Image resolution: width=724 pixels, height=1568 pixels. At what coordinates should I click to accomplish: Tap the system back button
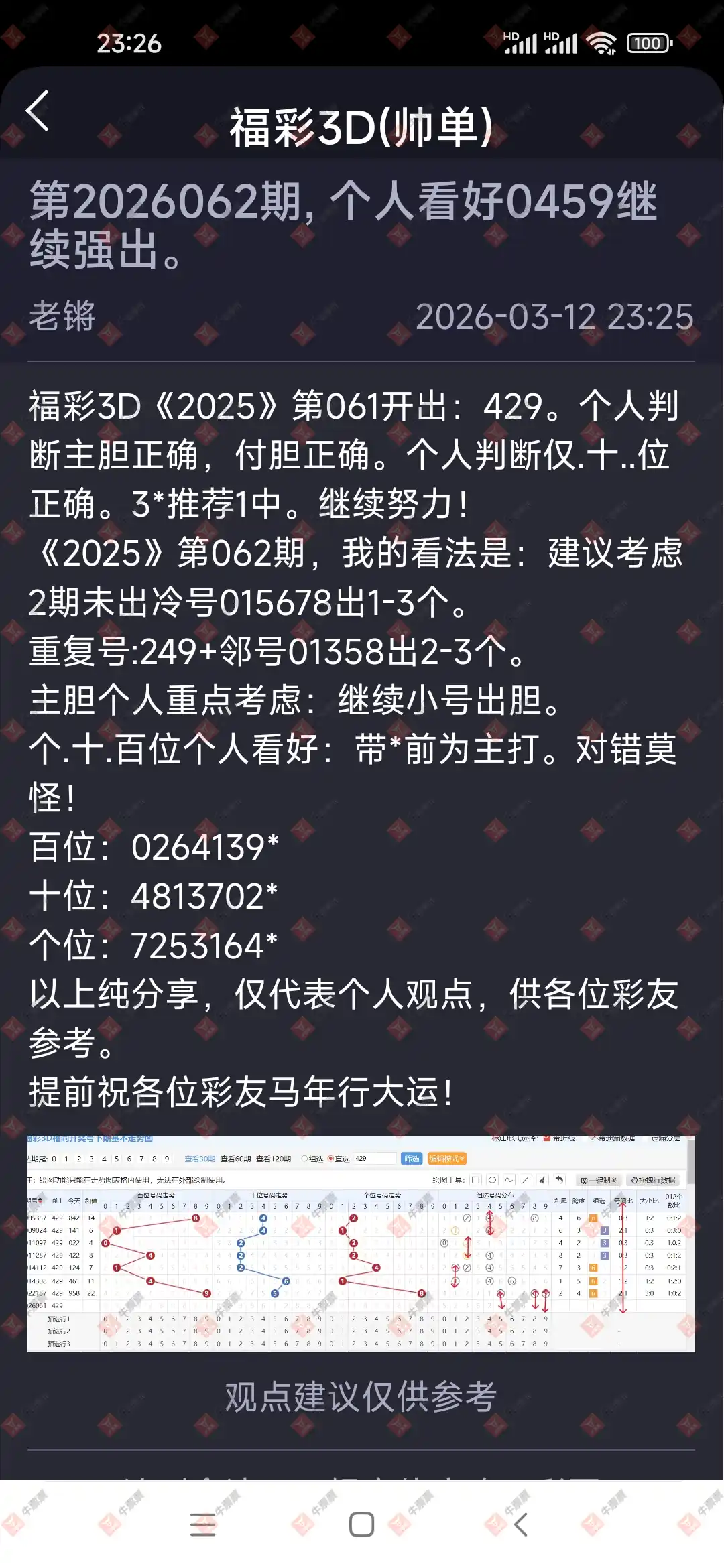[521, 1524]
